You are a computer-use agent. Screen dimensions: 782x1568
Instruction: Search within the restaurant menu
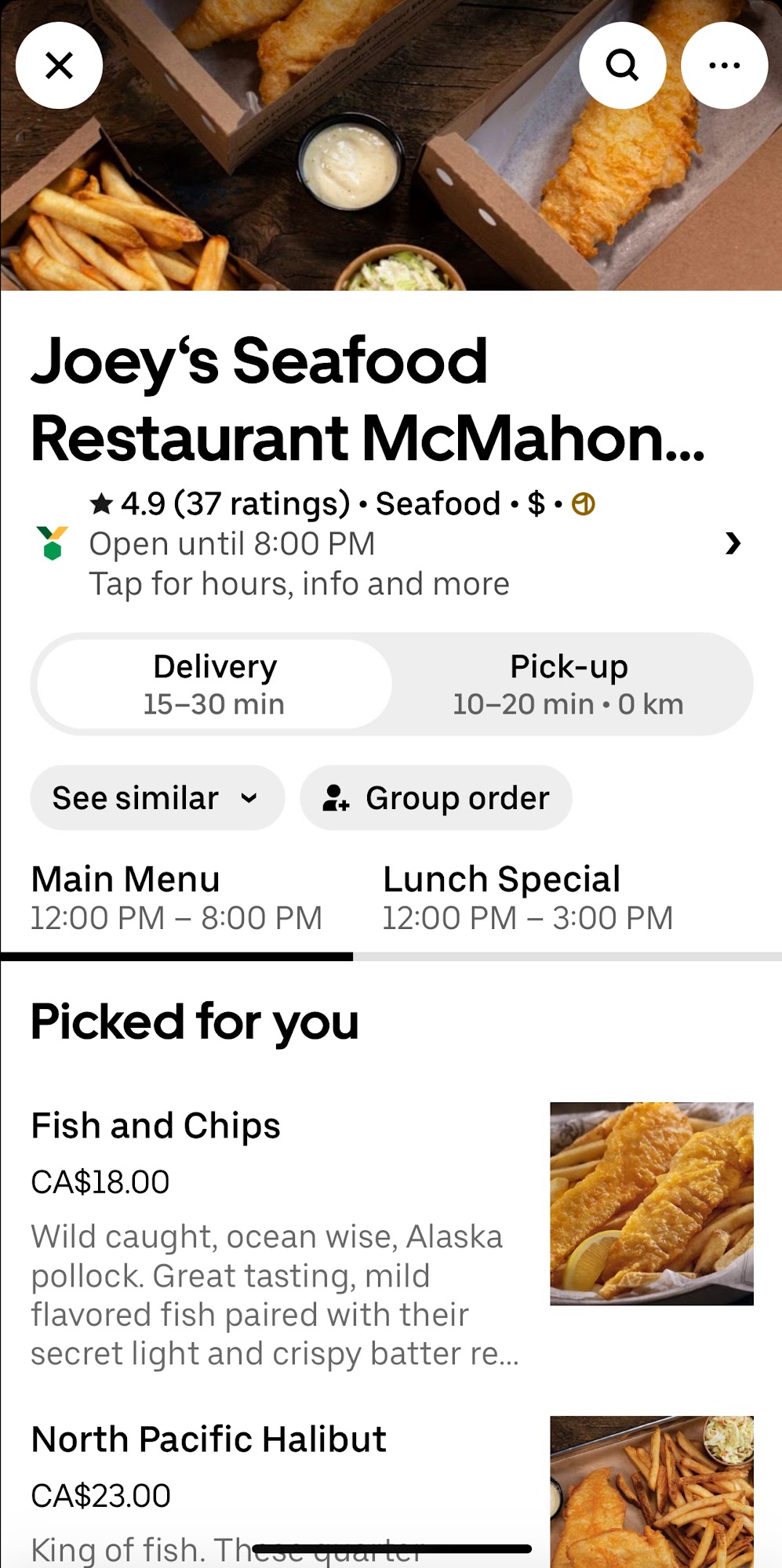(622, 65)
